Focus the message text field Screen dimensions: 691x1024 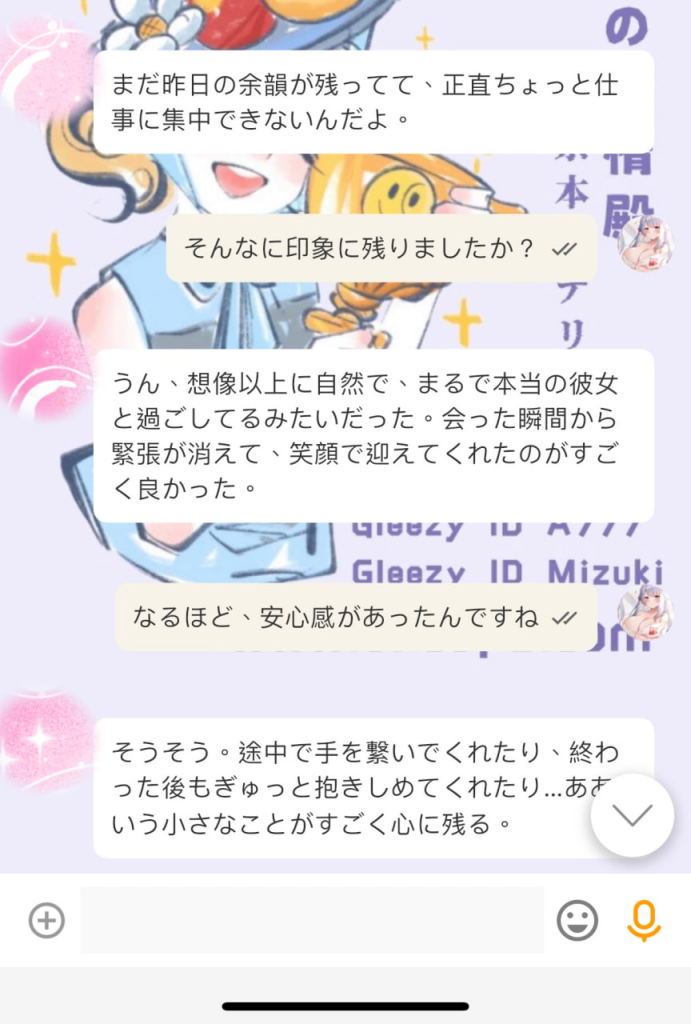(x=311, y=920)
